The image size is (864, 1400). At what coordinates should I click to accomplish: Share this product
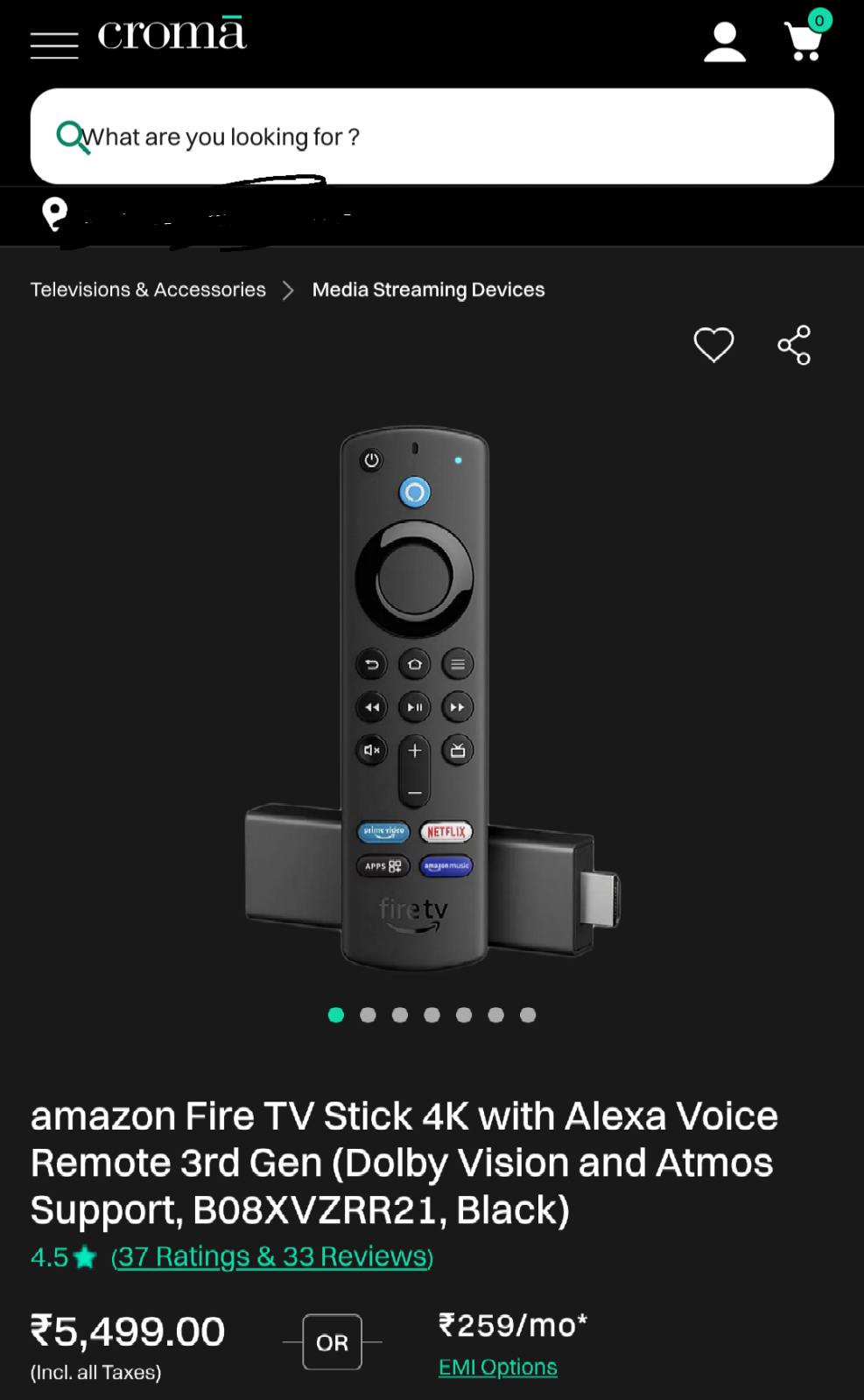[x=794, y=345]
